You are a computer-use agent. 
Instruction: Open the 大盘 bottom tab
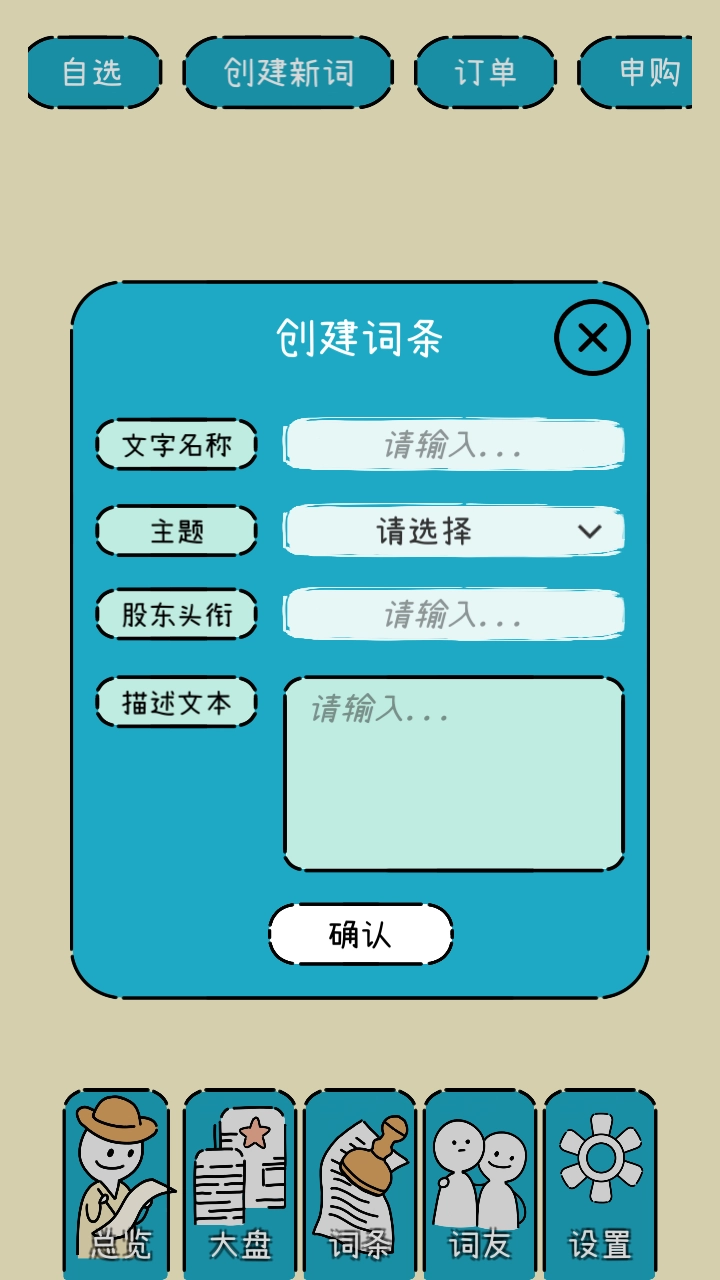(240, 1183)
